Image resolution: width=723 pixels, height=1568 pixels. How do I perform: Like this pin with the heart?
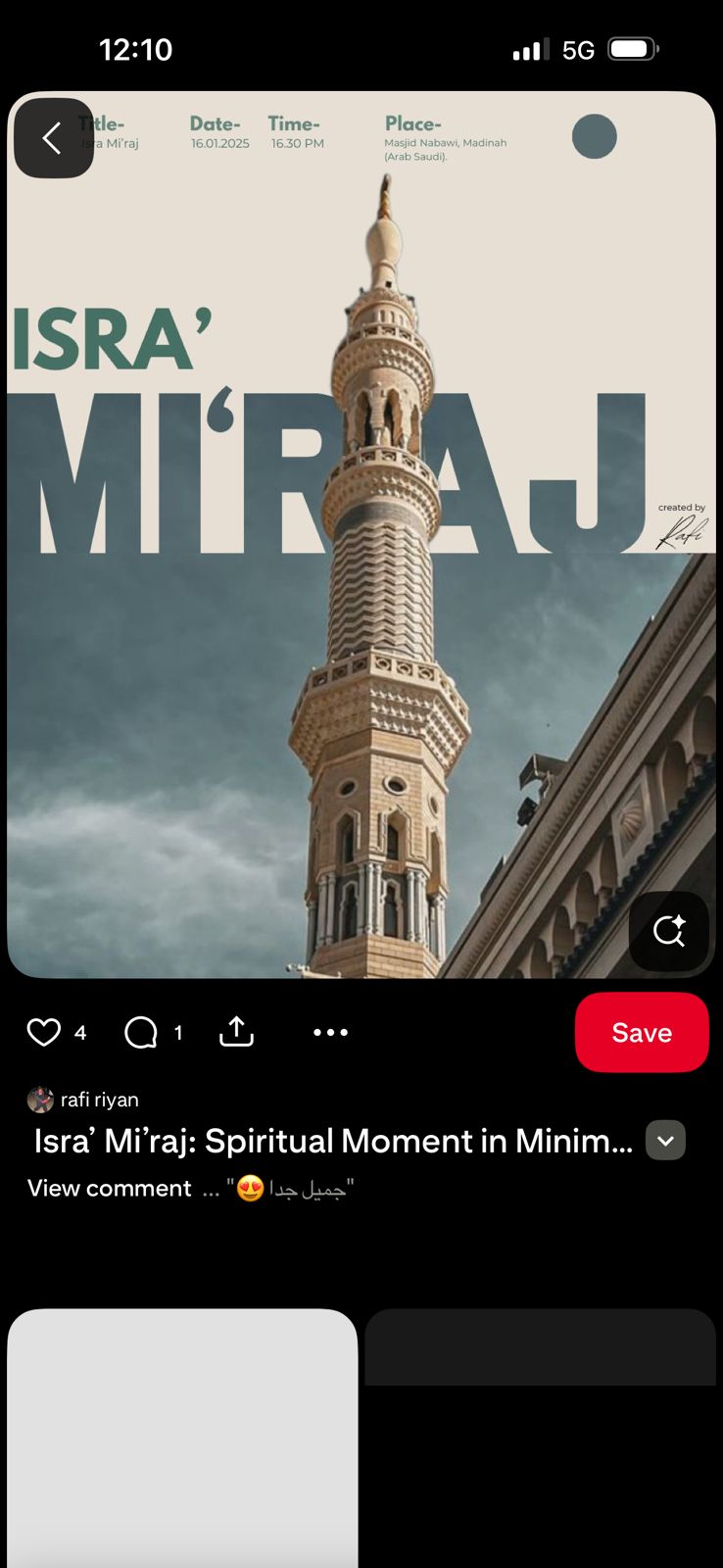point(44,1032)
